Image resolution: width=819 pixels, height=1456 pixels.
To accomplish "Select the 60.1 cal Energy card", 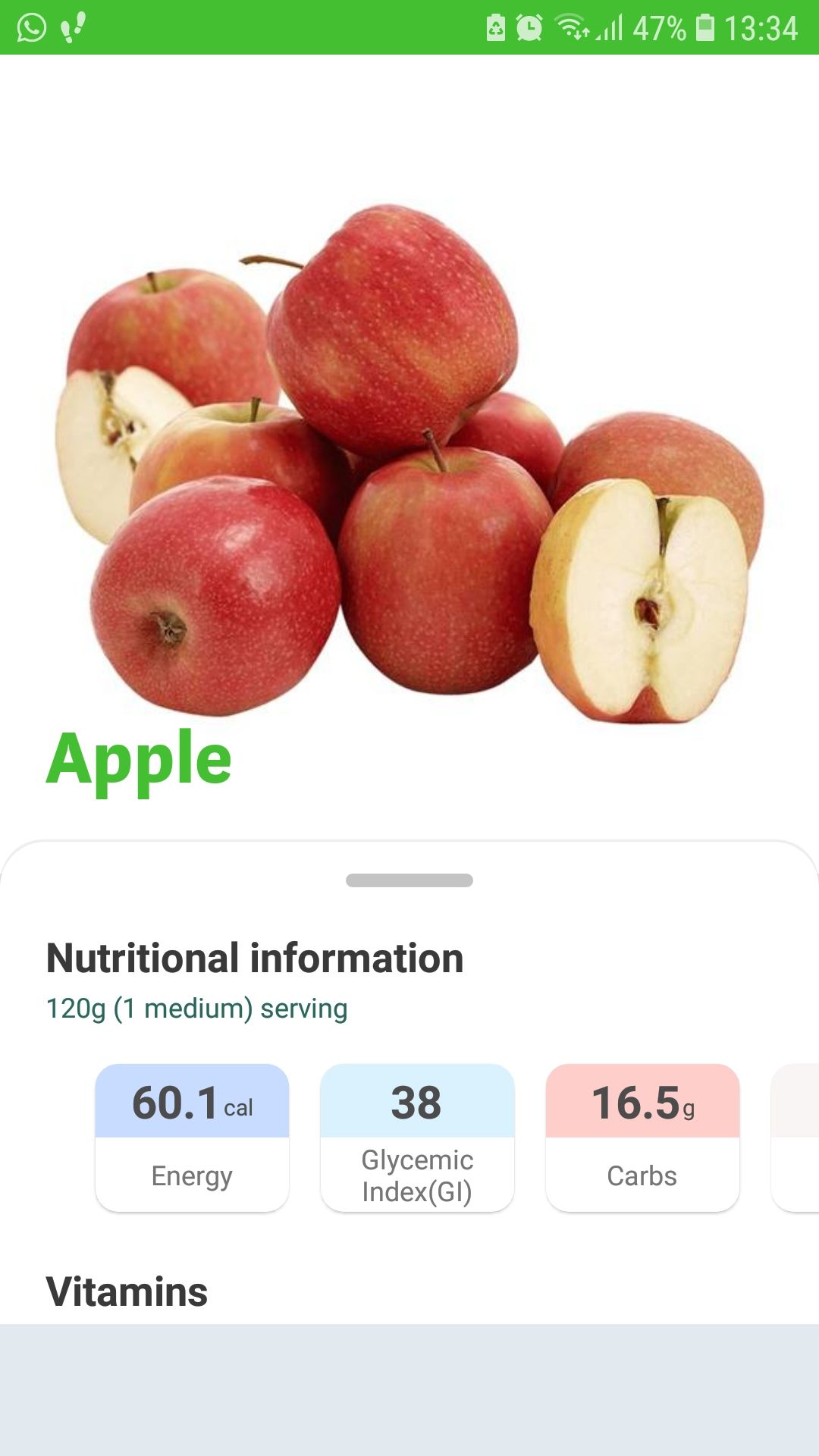I will 192,1137.
